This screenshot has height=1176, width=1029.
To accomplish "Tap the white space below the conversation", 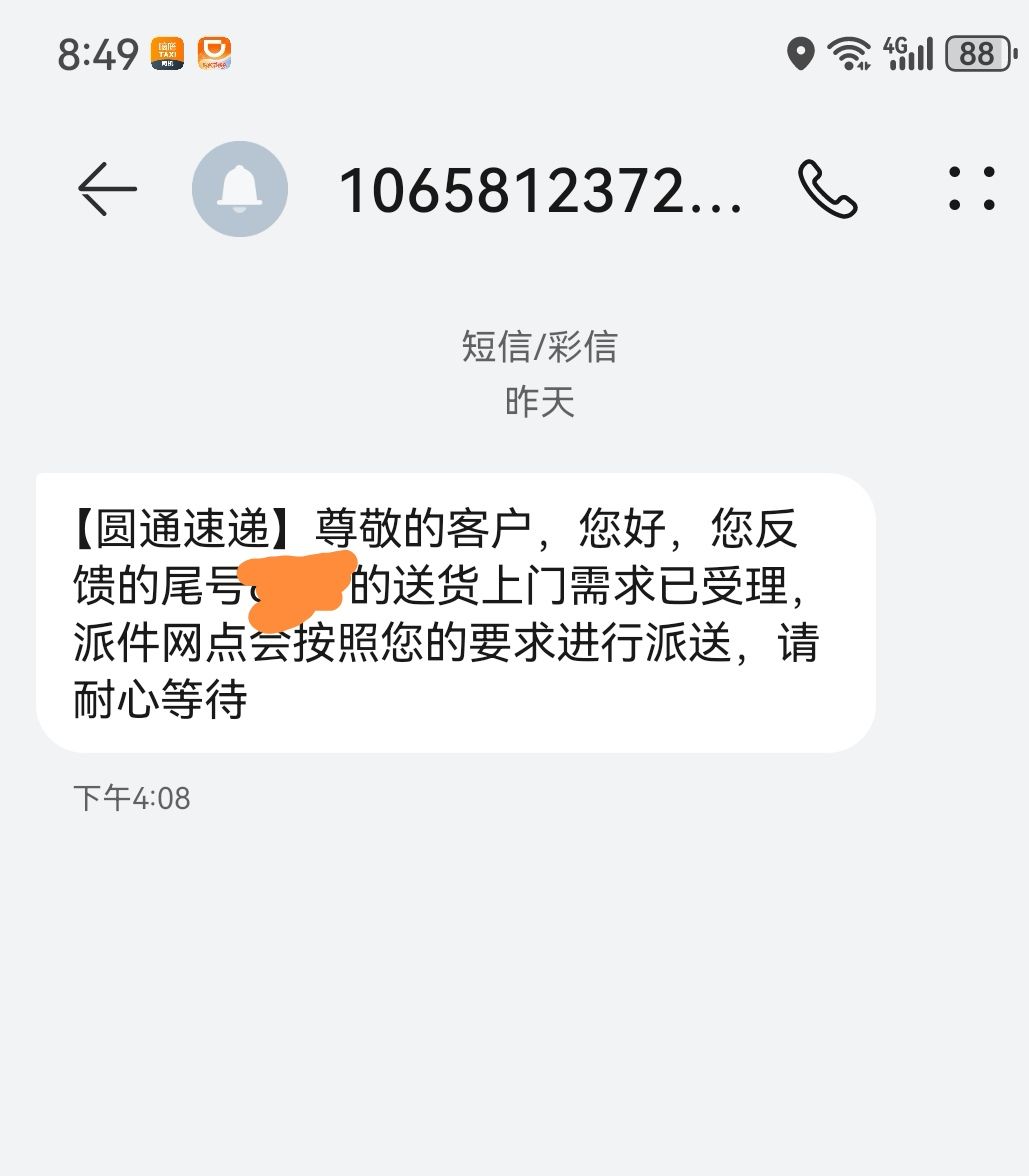I will pos(514,990).
